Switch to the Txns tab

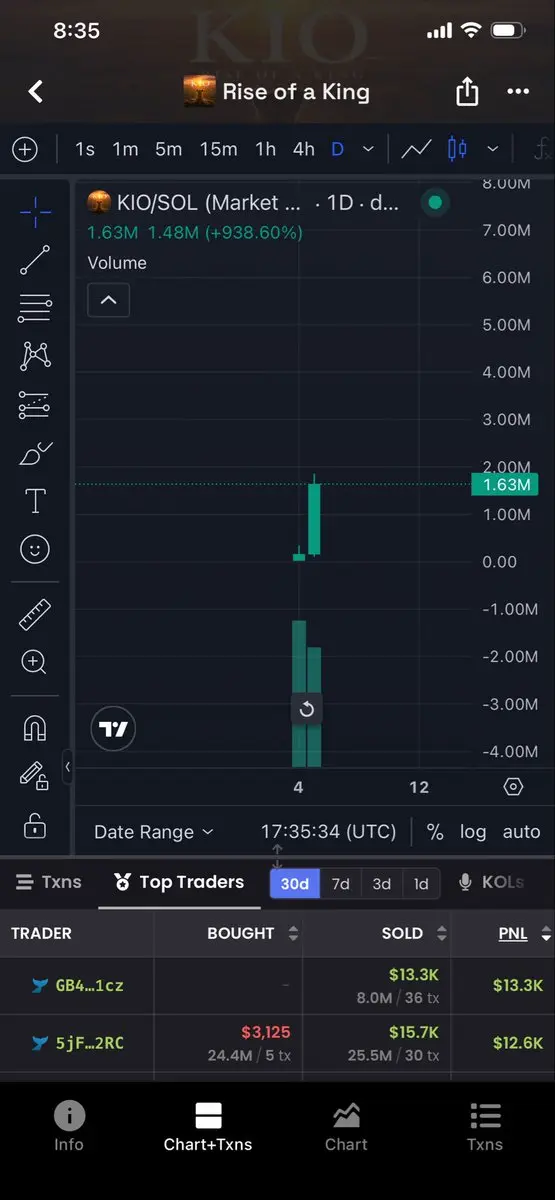(x=49, y=882)
